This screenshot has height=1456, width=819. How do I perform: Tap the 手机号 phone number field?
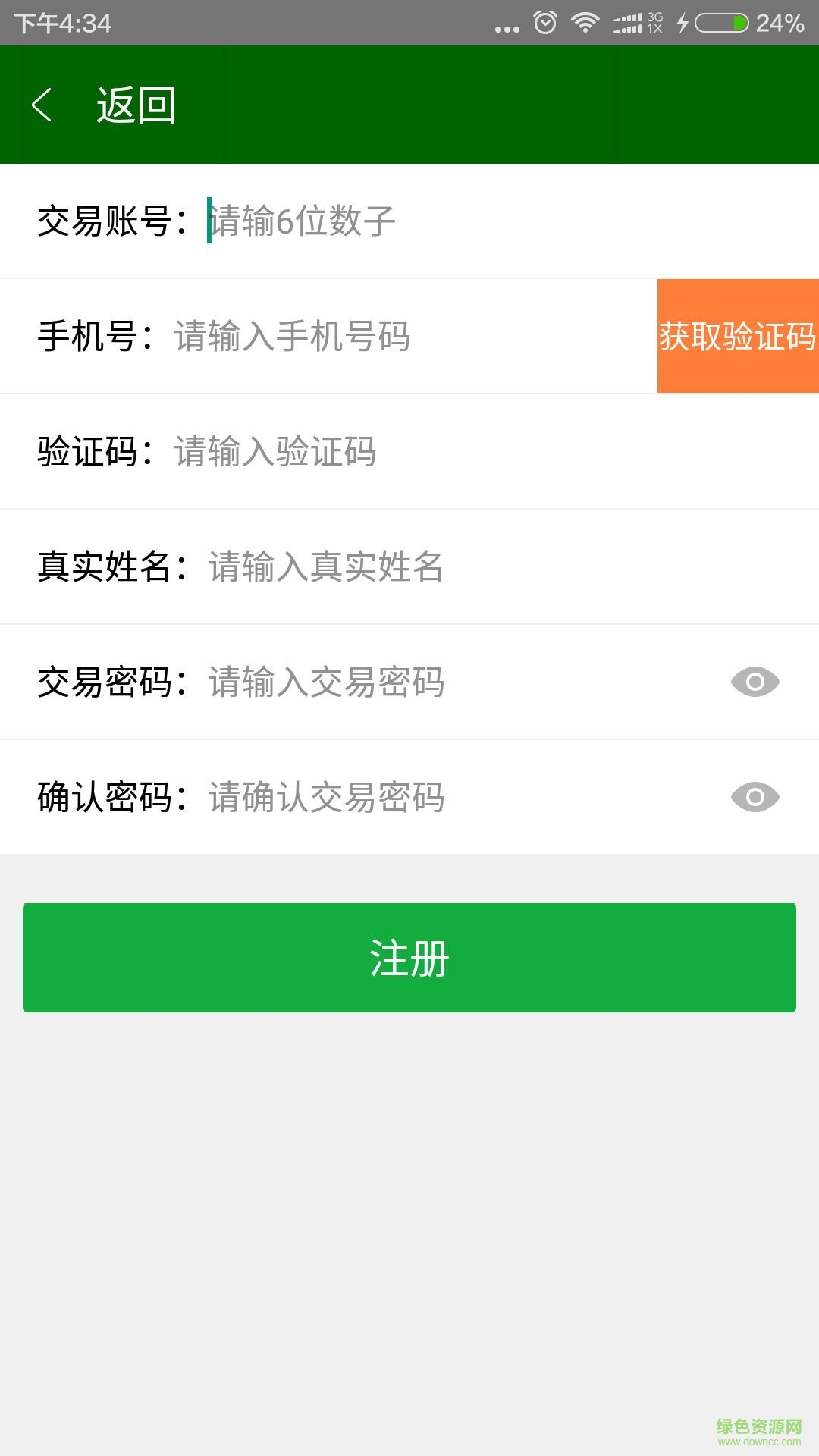[409, 337]
